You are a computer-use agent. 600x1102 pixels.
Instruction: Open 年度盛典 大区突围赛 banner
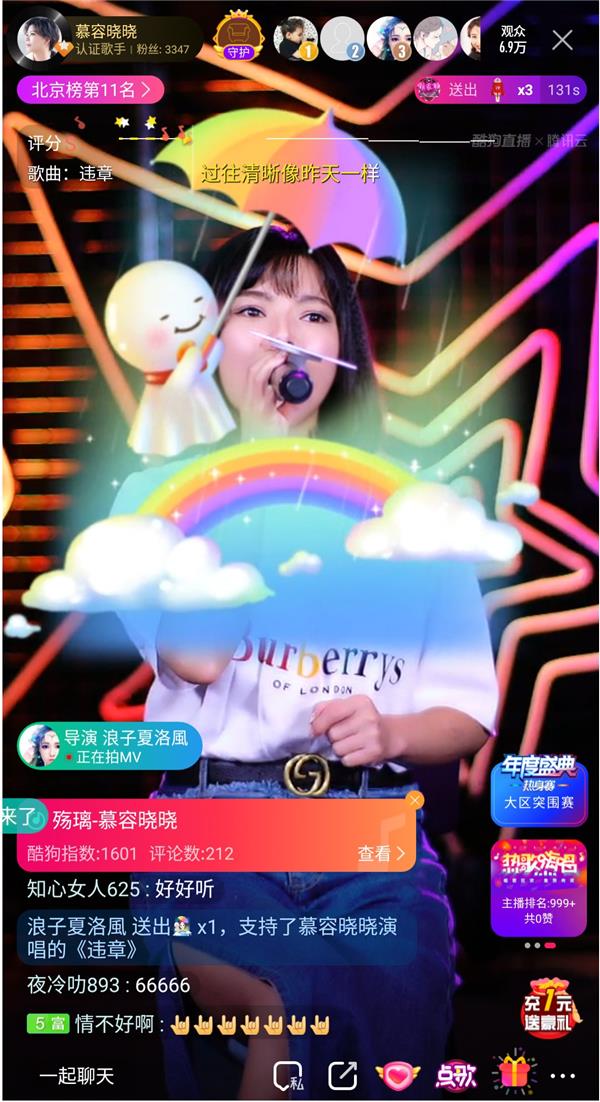[x=539, y=791]
